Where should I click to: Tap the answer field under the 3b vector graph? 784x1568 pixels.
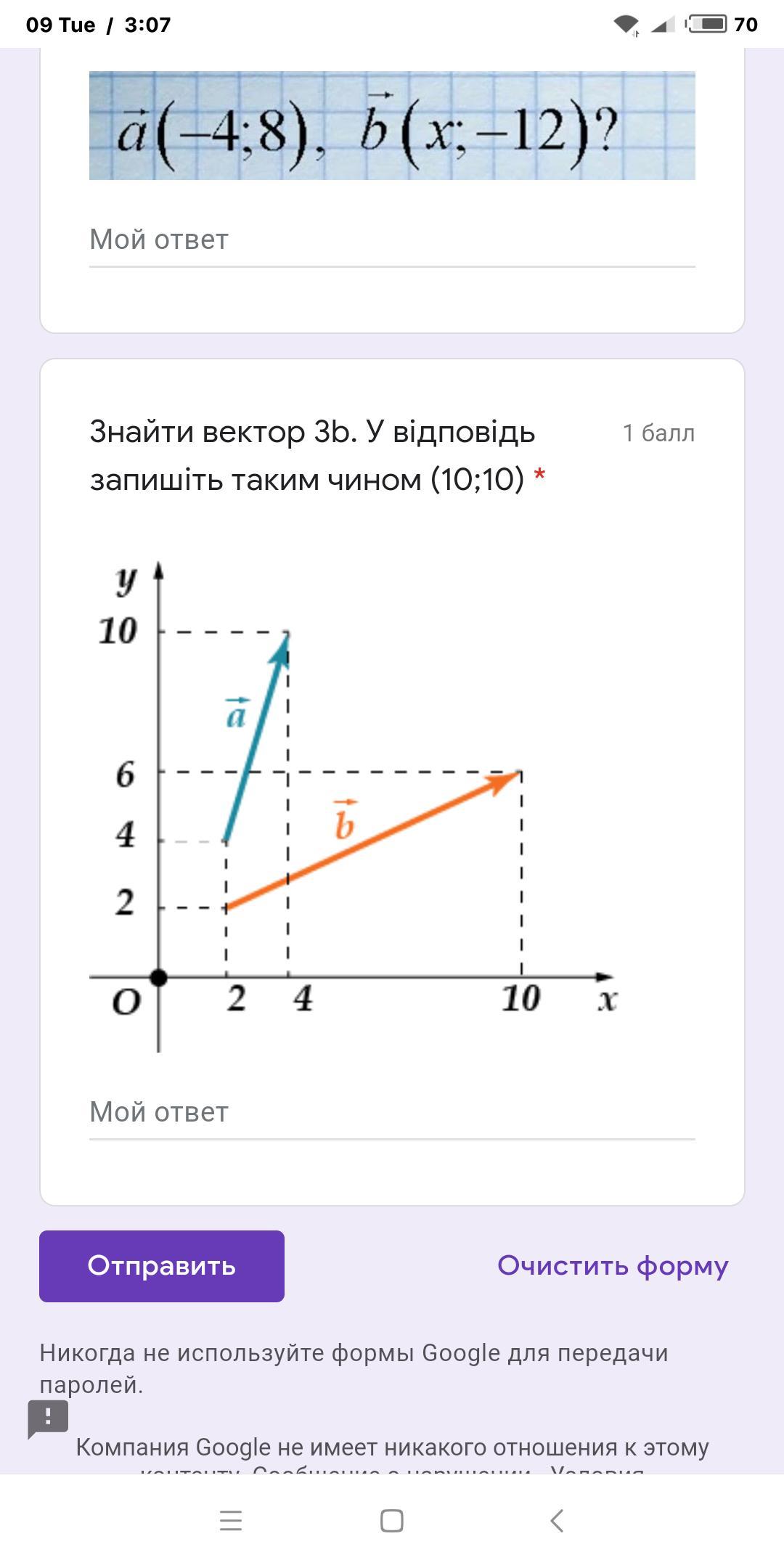(x=392, y=1114)
